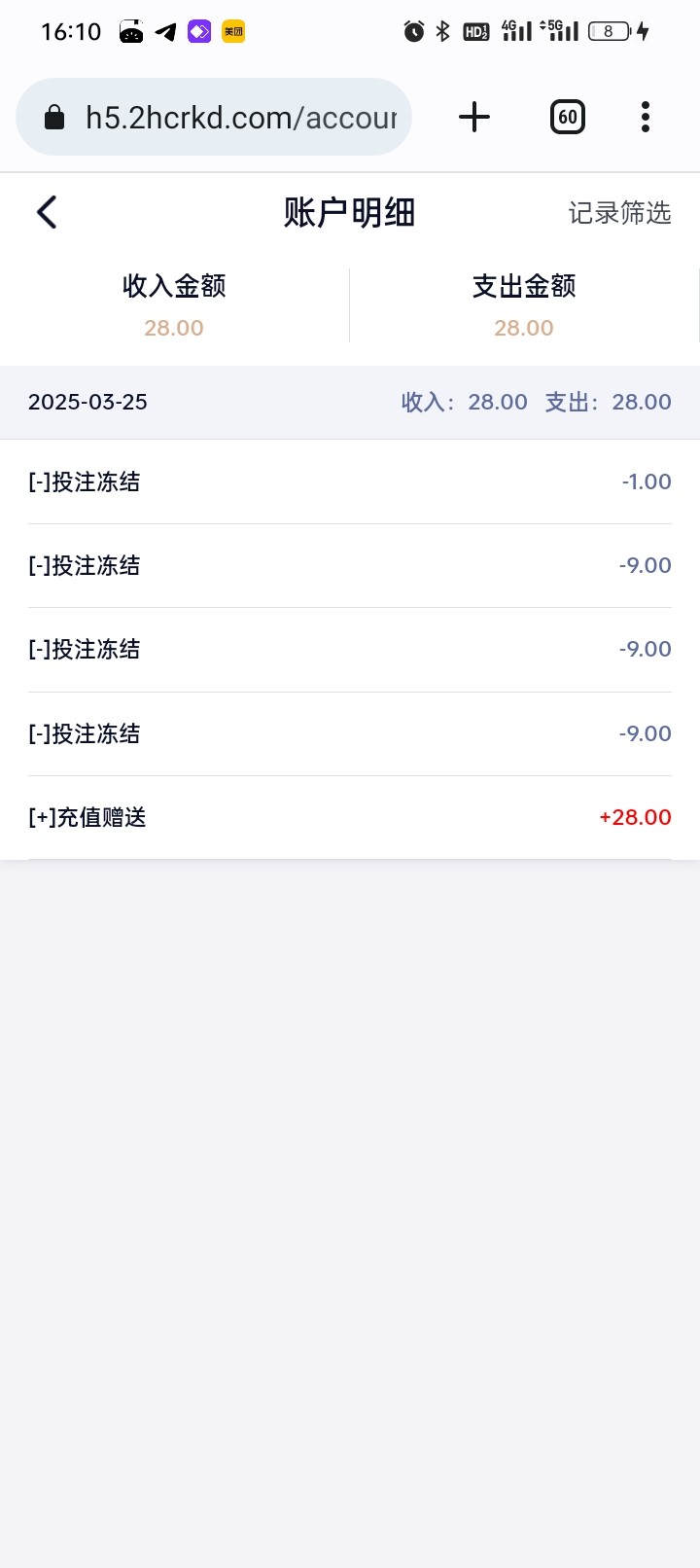Go back using the page's back arrow
The image size is (700, 1568).
click(47, 212)
